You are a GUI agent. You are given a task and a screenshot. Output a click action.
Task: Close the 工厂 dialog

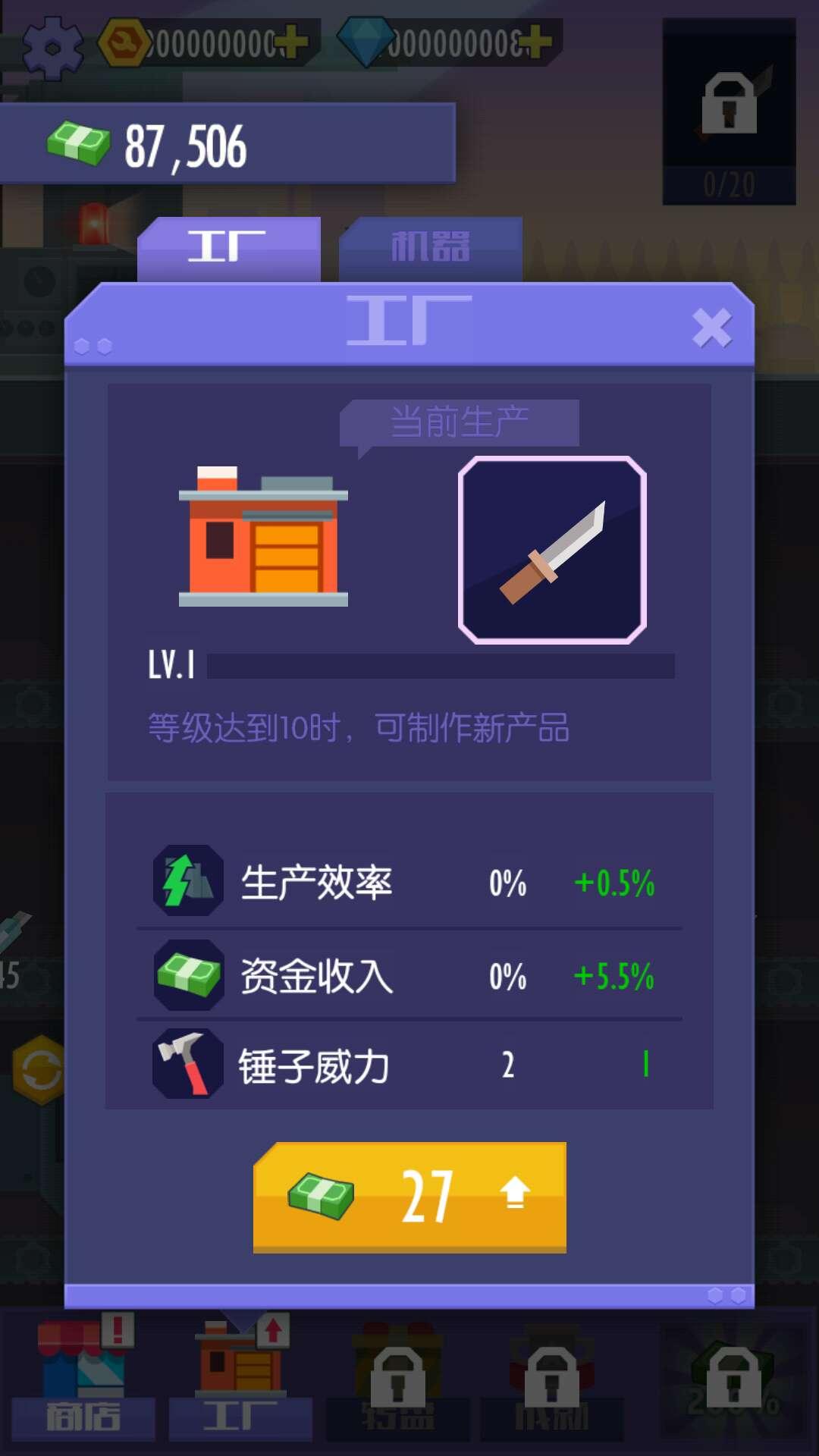[711, 328]
